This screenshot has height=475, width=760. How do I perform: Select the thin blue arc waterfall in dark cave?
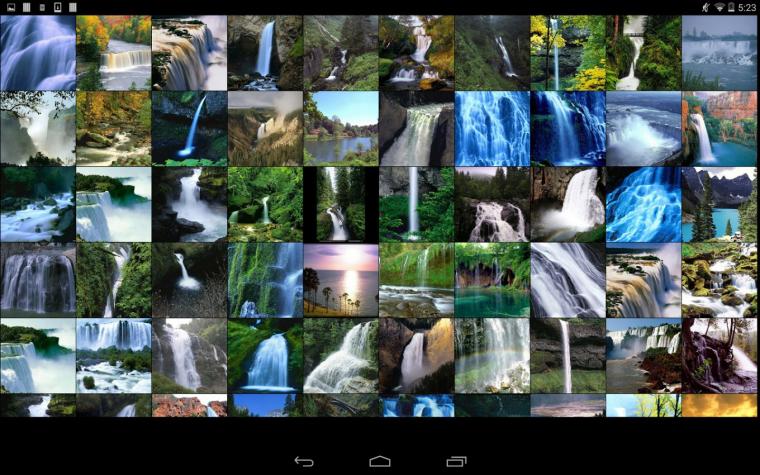(x=189, y=128)
